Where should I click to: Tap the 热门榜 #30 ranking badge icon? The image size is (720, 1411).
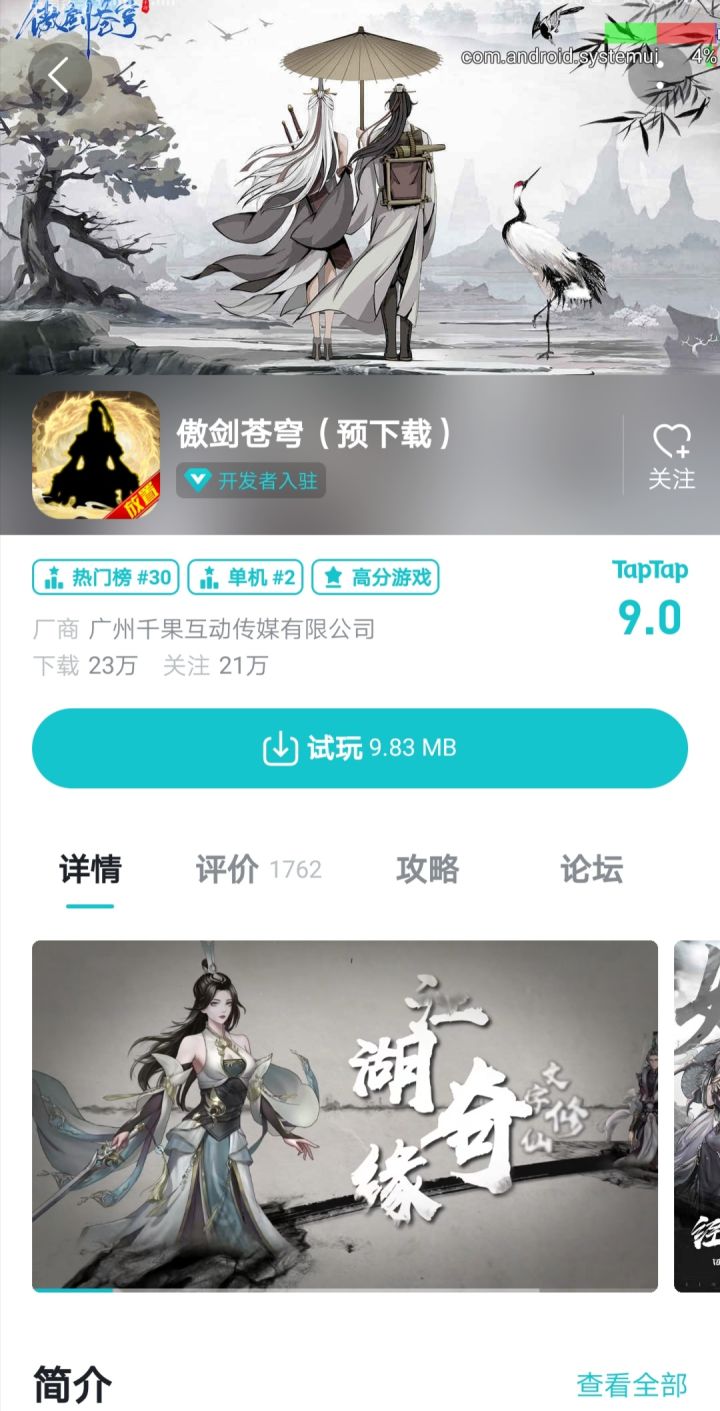click(x=54, y=578)
